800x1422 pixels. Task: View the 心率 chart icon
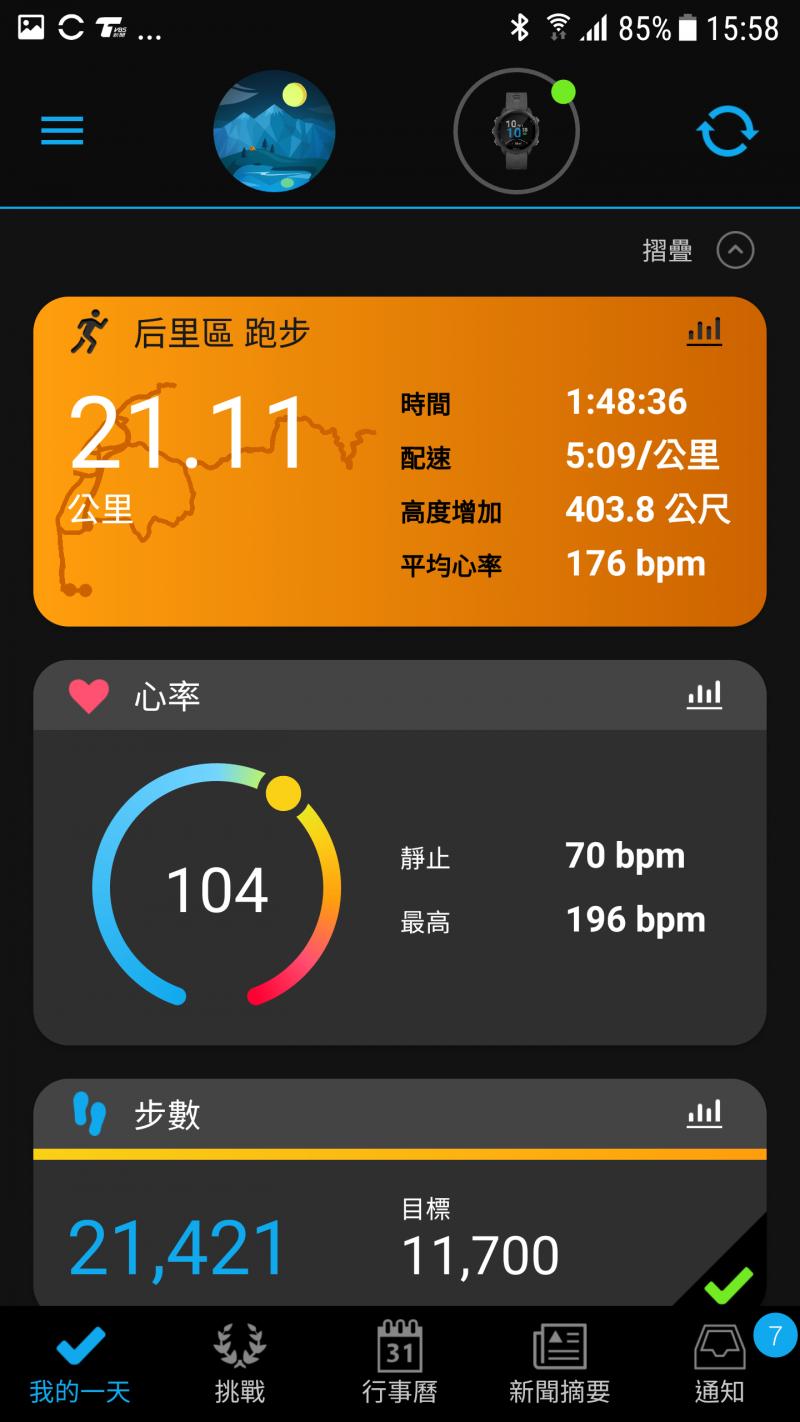tap(704, 695)
